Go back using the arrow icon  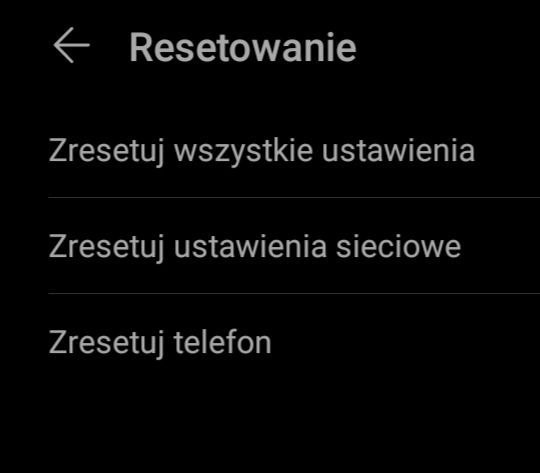(72, 45)
